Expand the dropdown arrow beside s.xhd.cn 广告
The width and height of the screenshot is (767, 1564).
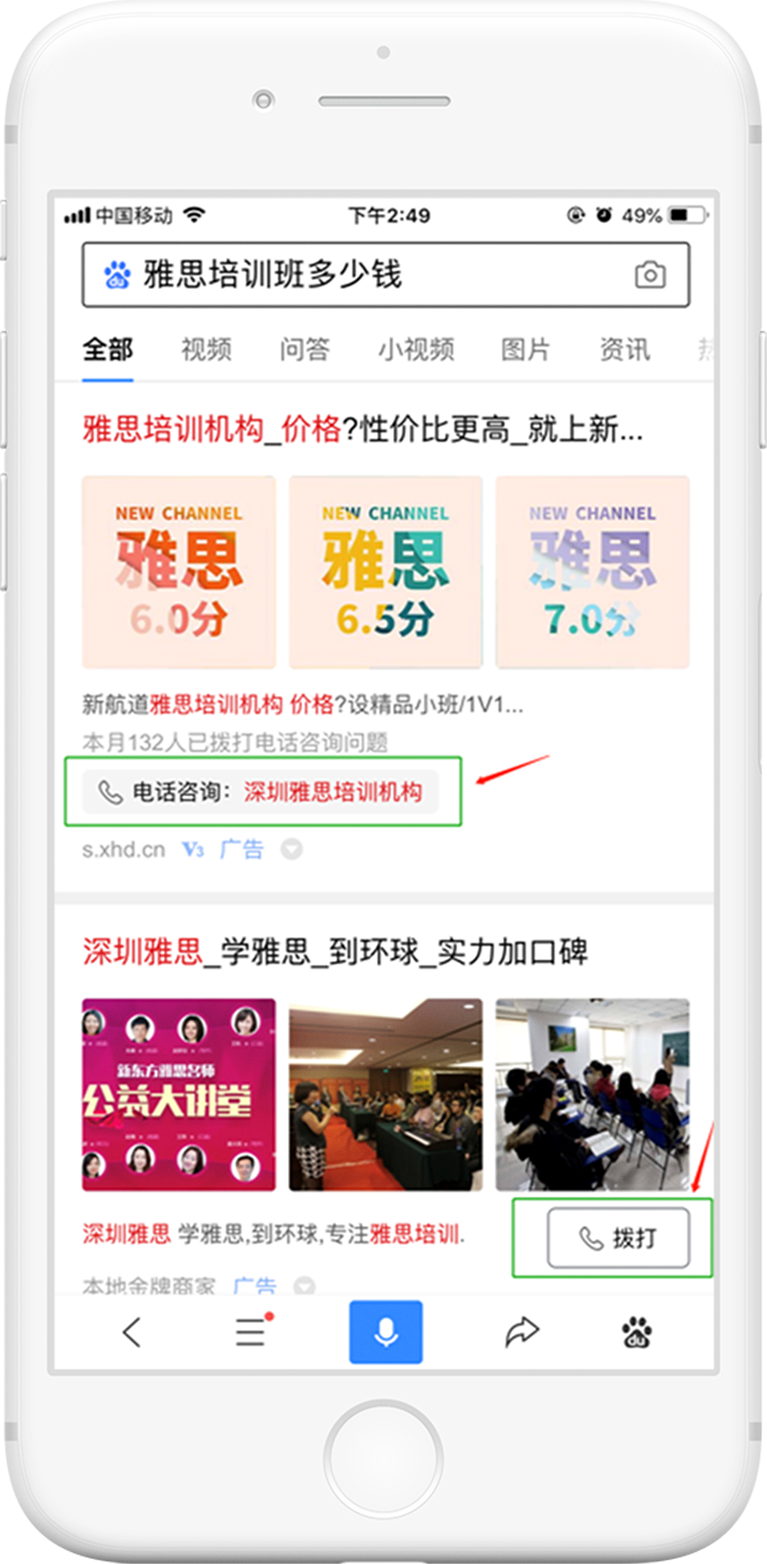click(291, 850)
